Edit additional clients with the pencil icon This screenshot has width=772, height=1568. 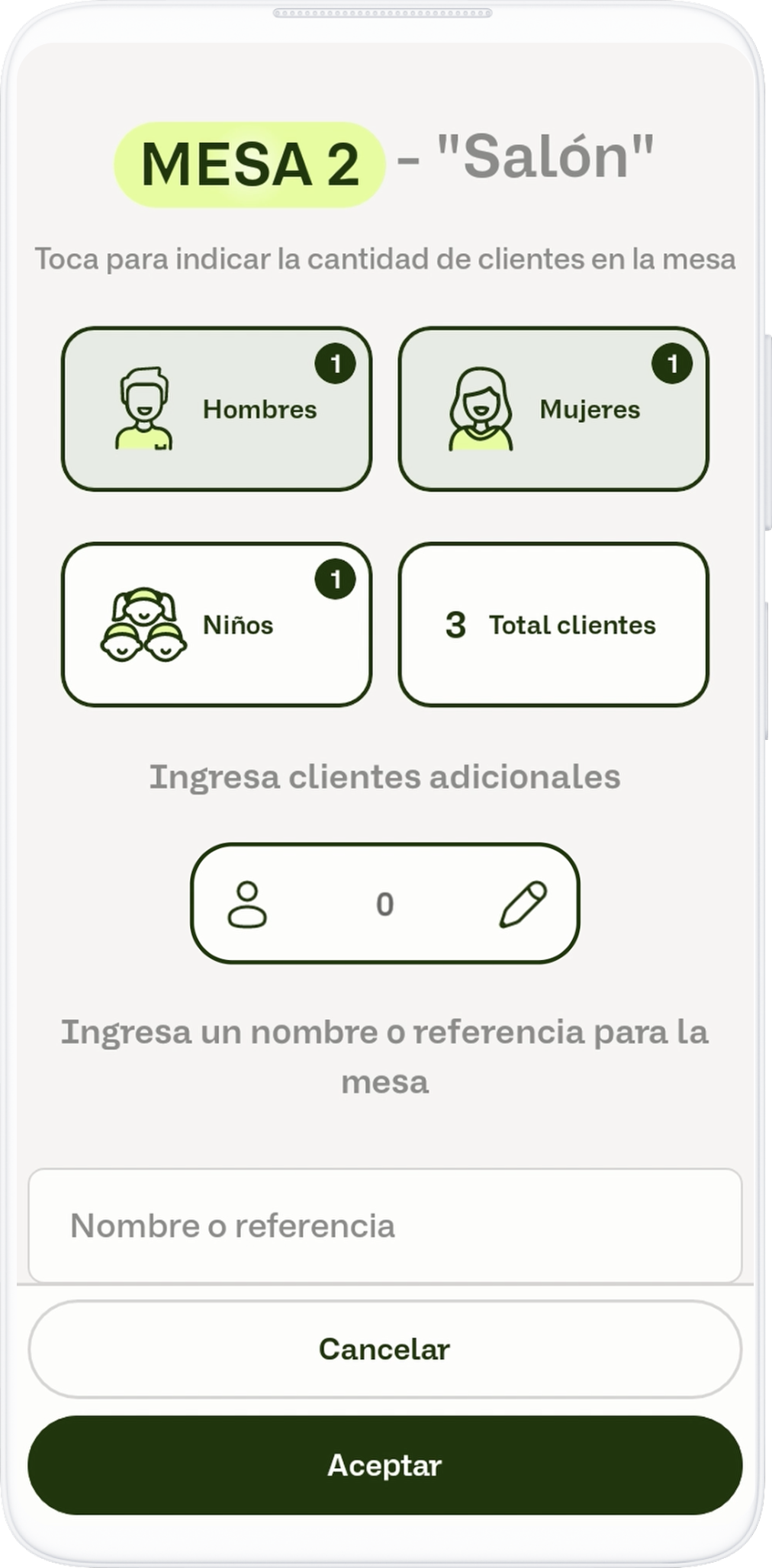(523, 904)
